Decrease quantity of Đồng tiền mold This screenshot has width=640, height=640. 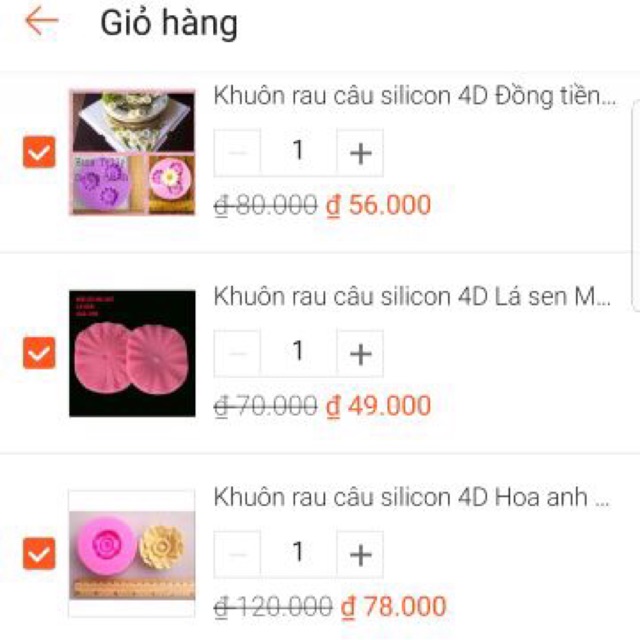click(x=238, y=153)
